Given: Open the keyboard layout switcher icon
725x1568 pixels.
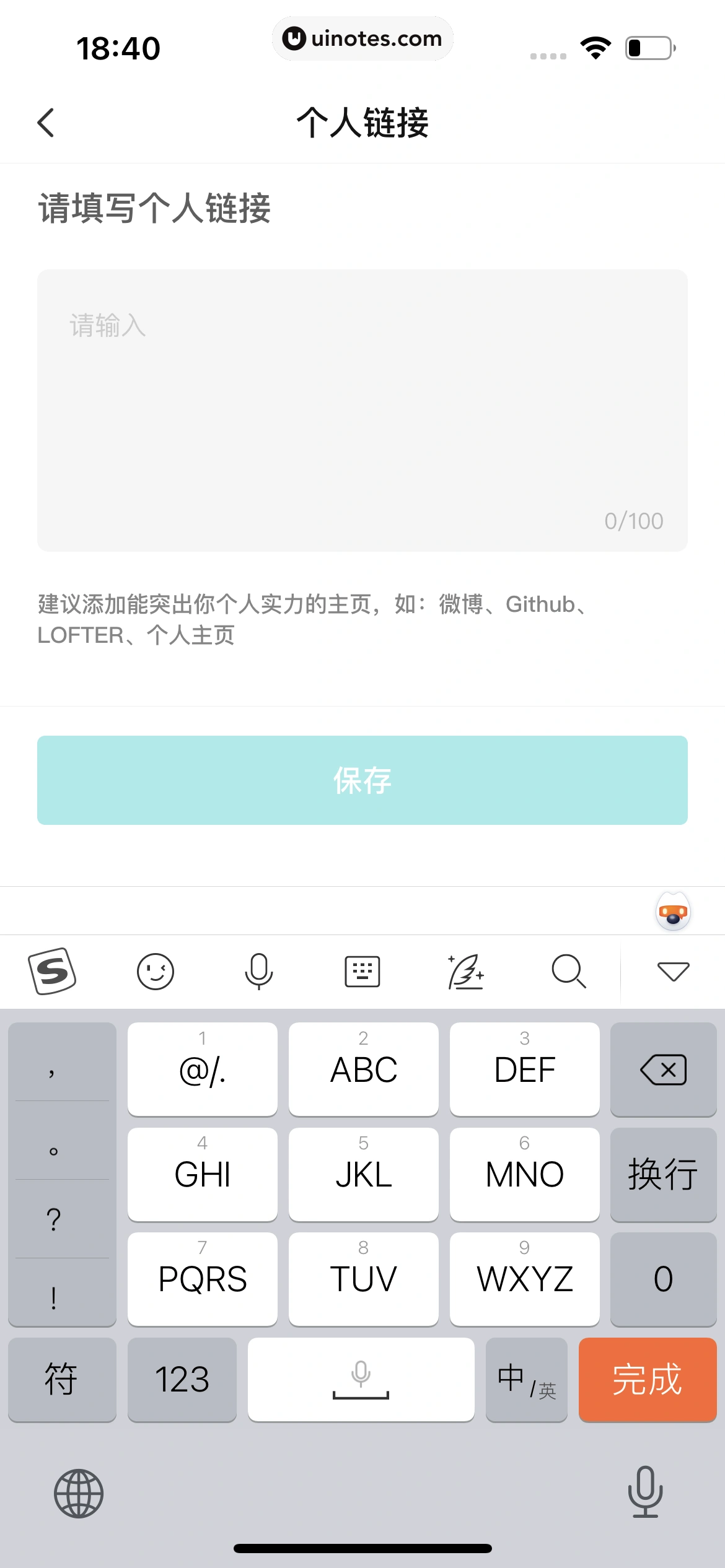Looking at the screenshot, I should [362, 971].
